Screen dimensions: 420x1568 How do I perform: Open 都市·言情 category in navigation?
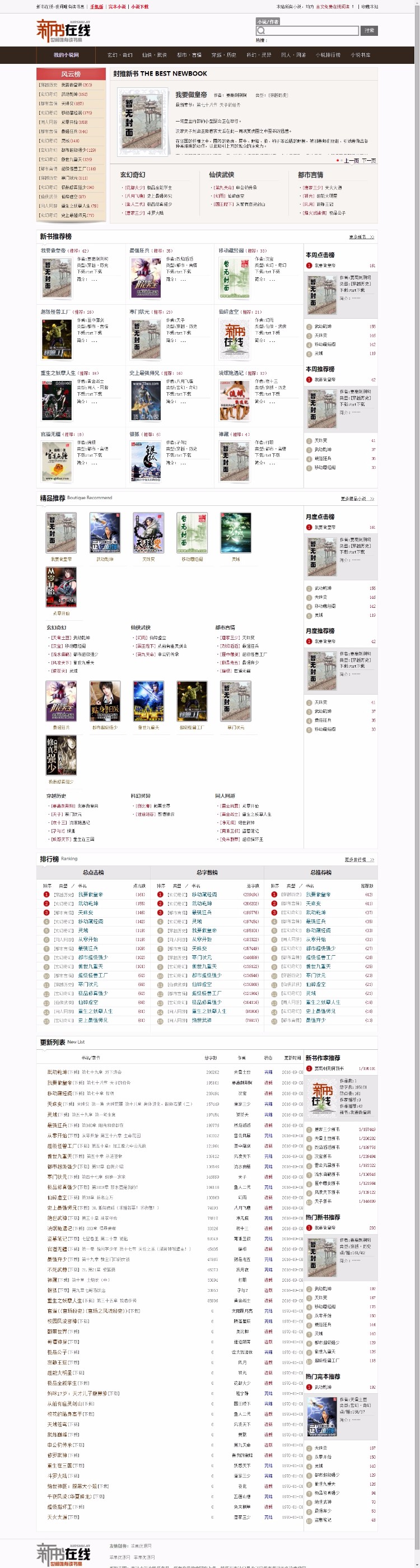pos(189,55)
